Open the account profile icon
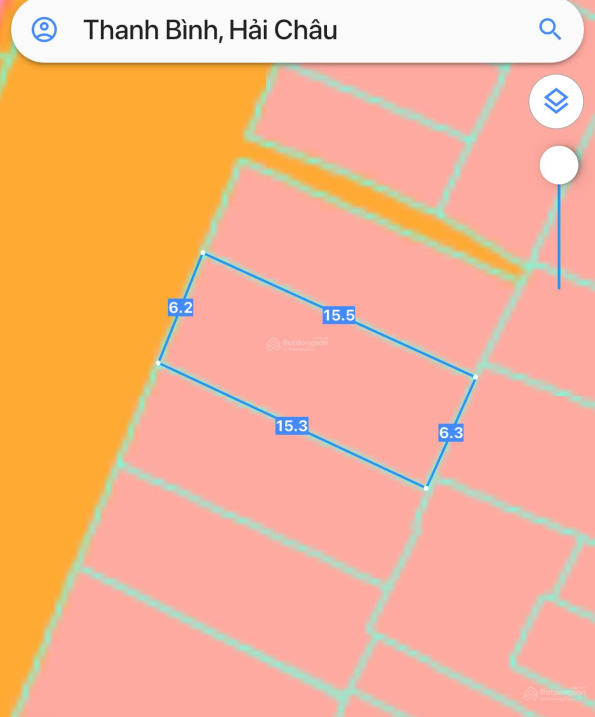 44,30
